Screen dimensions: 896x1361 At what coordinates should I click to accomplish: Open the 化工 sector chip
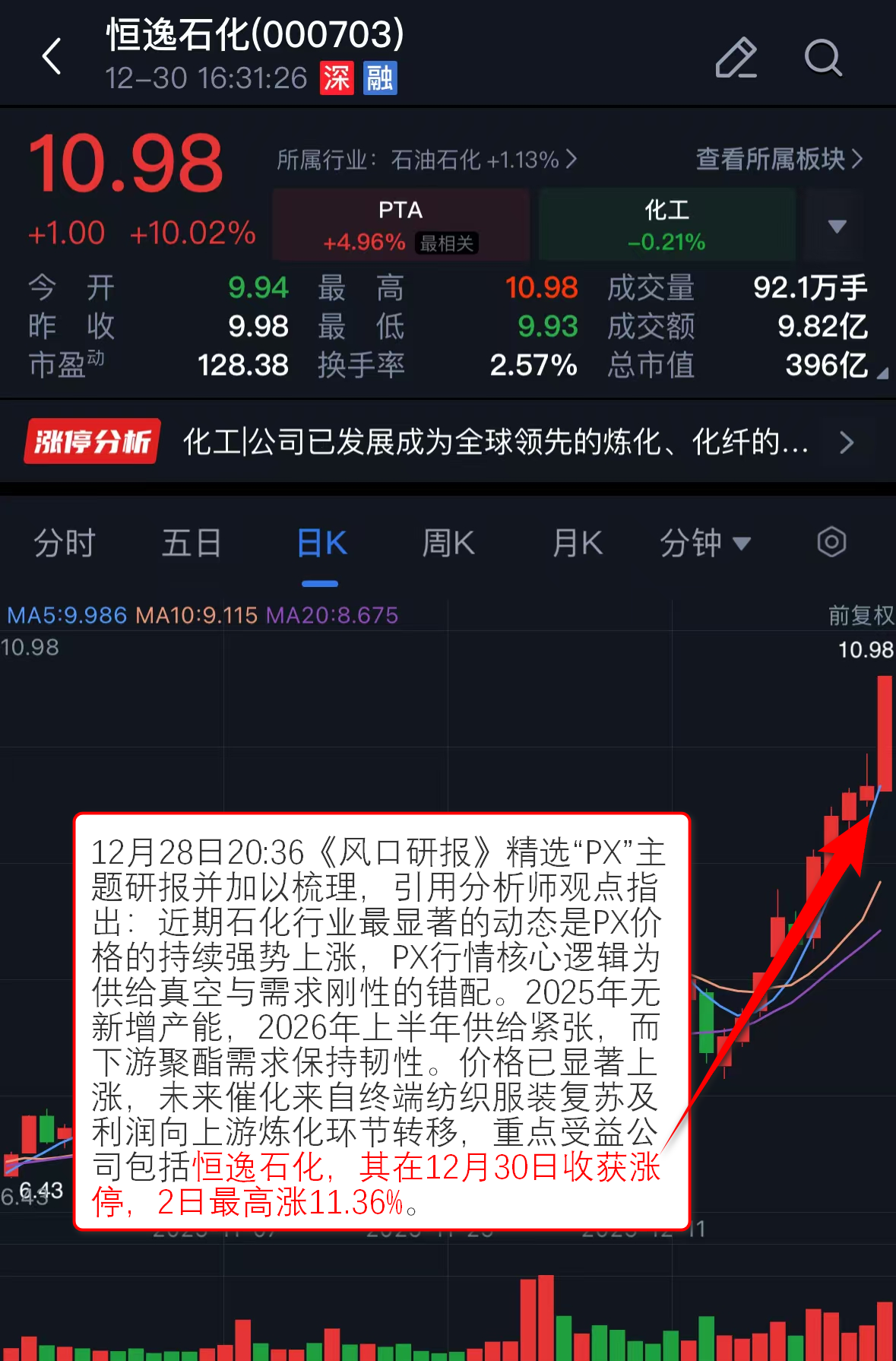[666, 226]
